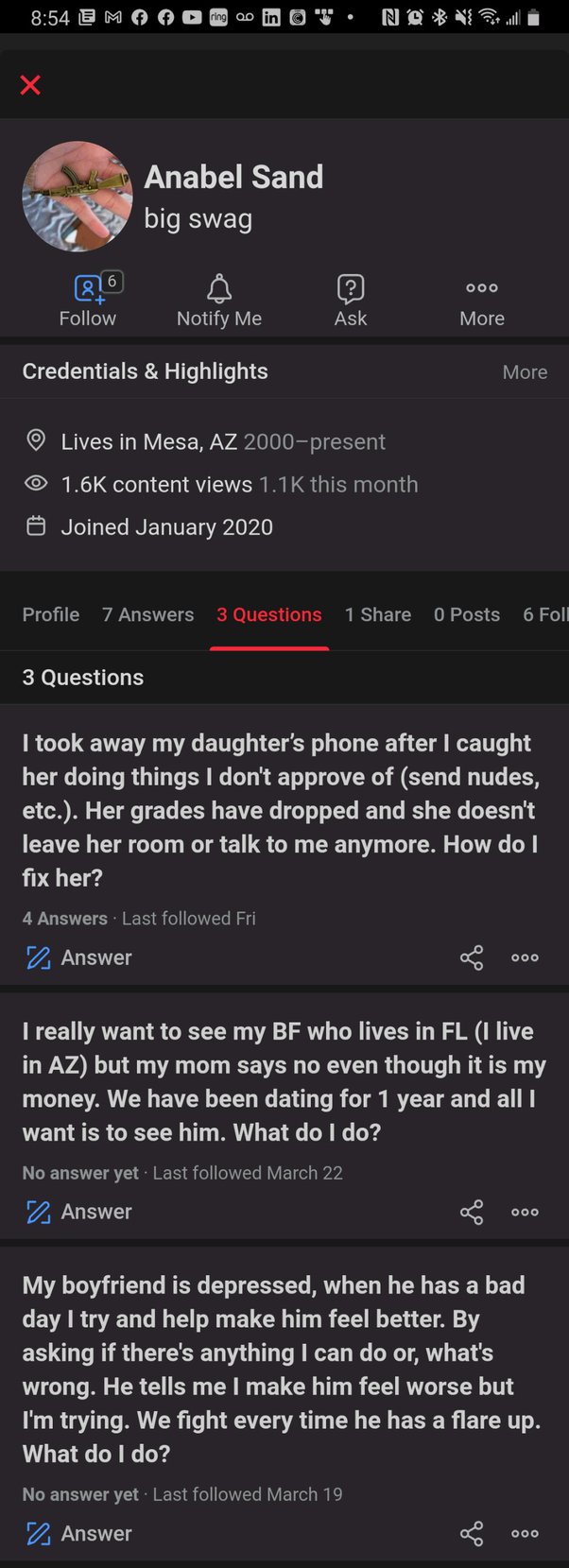569x1568 pixels.
Task: Answer the daughter's phone question
Action: [x=79, y=957]
